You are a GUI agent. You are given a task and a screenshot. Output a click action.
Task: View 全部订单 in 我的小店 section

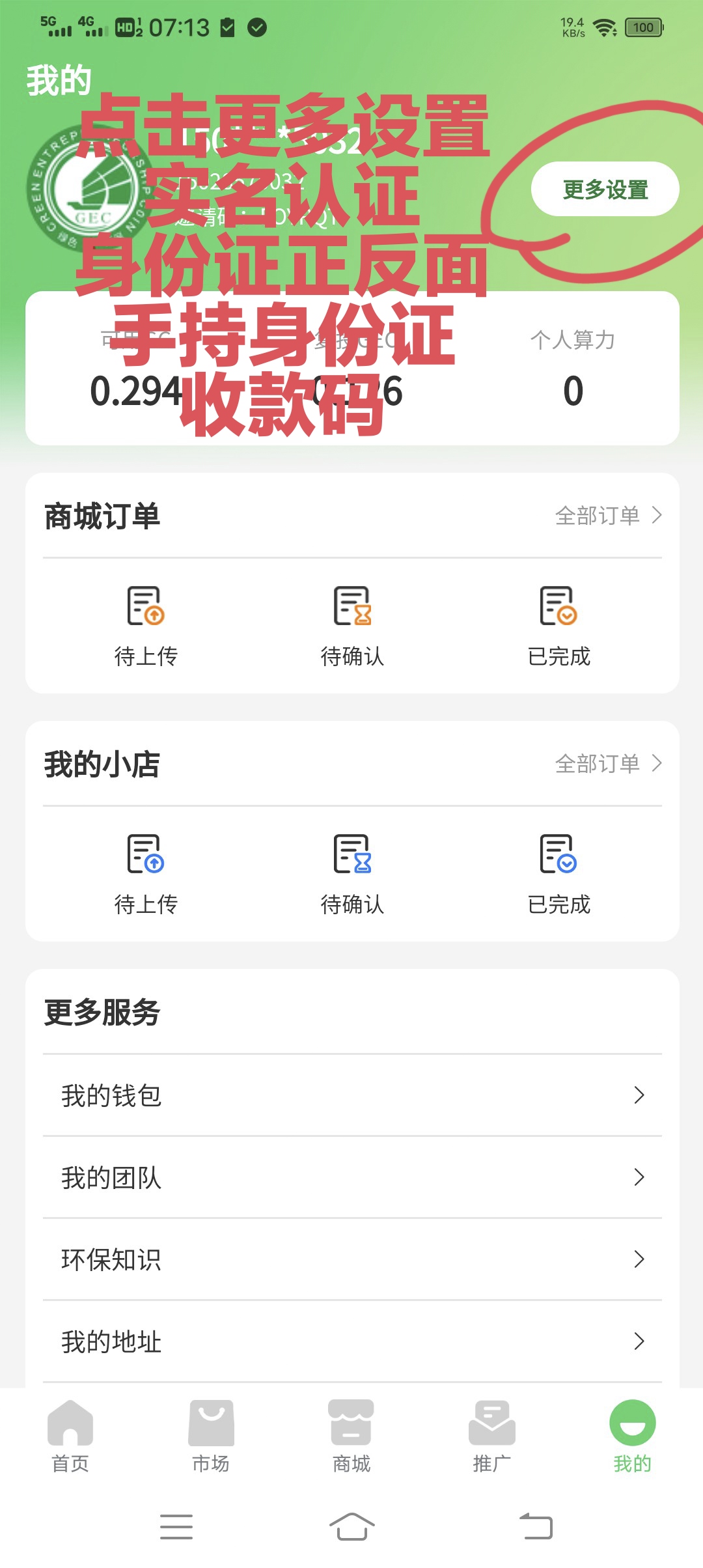609,763
